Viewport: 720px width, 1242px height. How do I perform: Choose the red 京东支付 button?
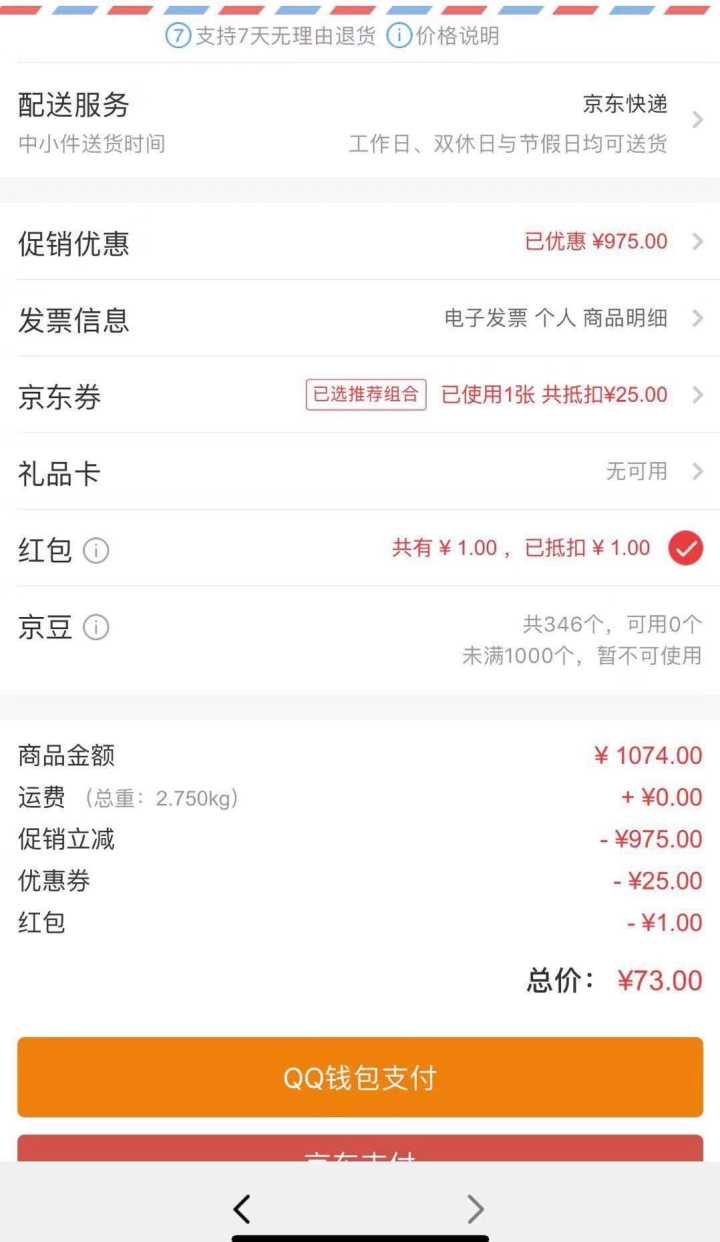360,1150
